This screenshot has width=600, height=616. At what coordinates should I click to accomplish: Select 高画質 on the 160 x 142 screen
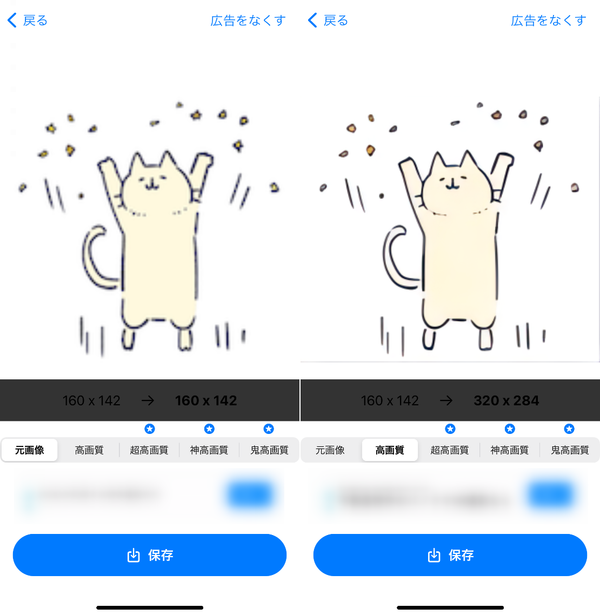point(89,450)
